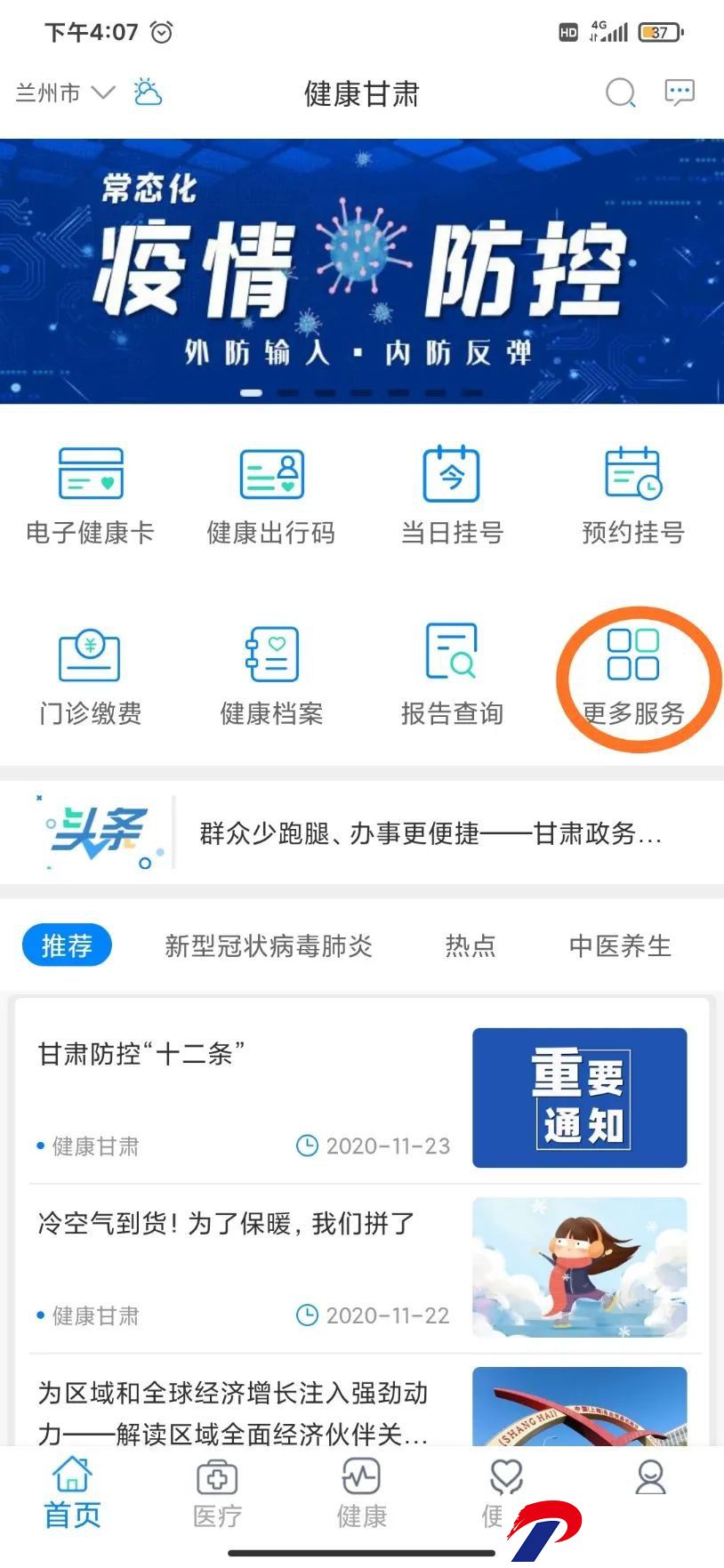724x1568 pixels.
Task: Tap the weather icon beside the city
Action: (x=147, y=92)
